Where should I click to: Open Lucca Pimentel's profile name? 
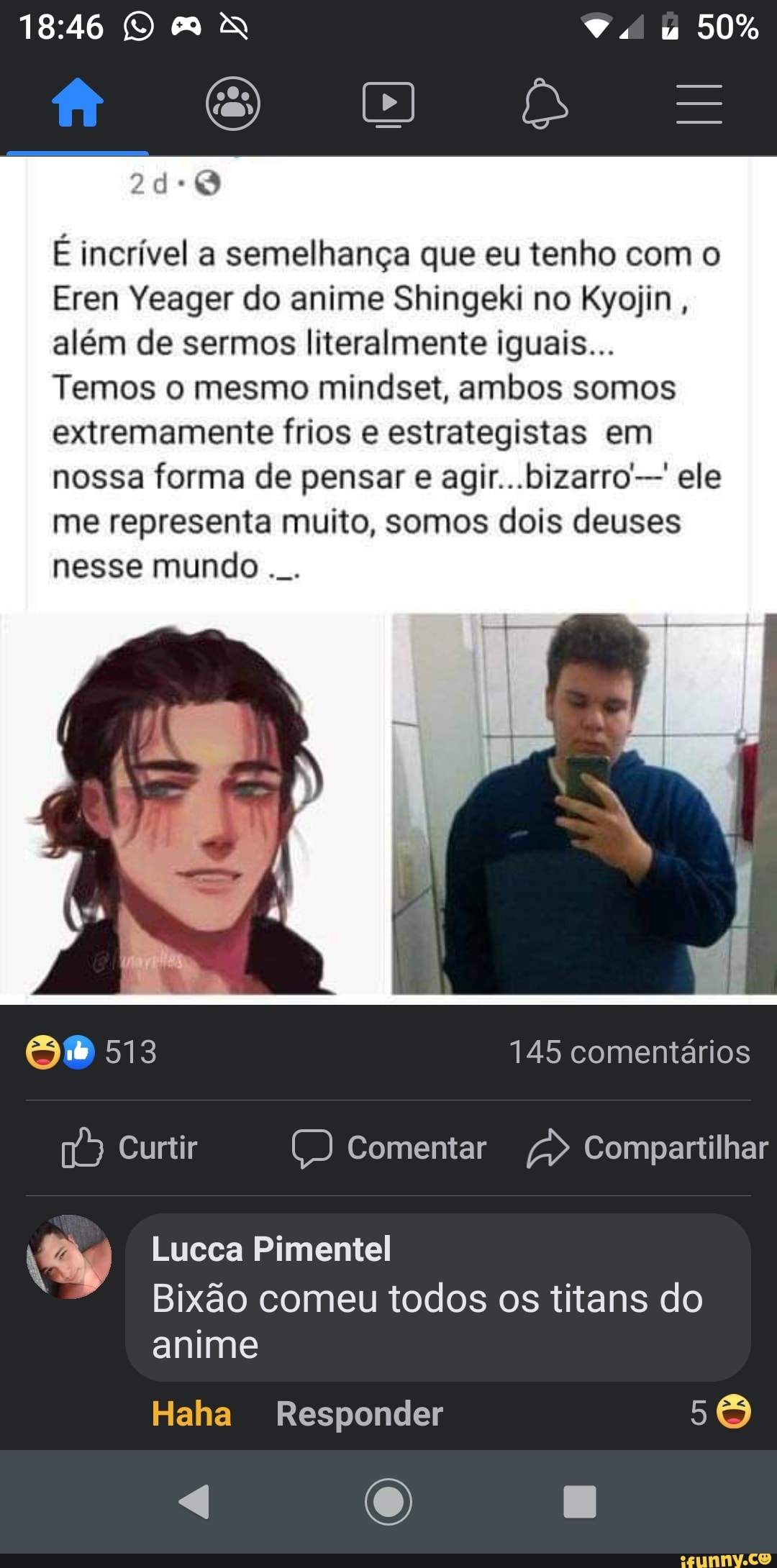271,1249
